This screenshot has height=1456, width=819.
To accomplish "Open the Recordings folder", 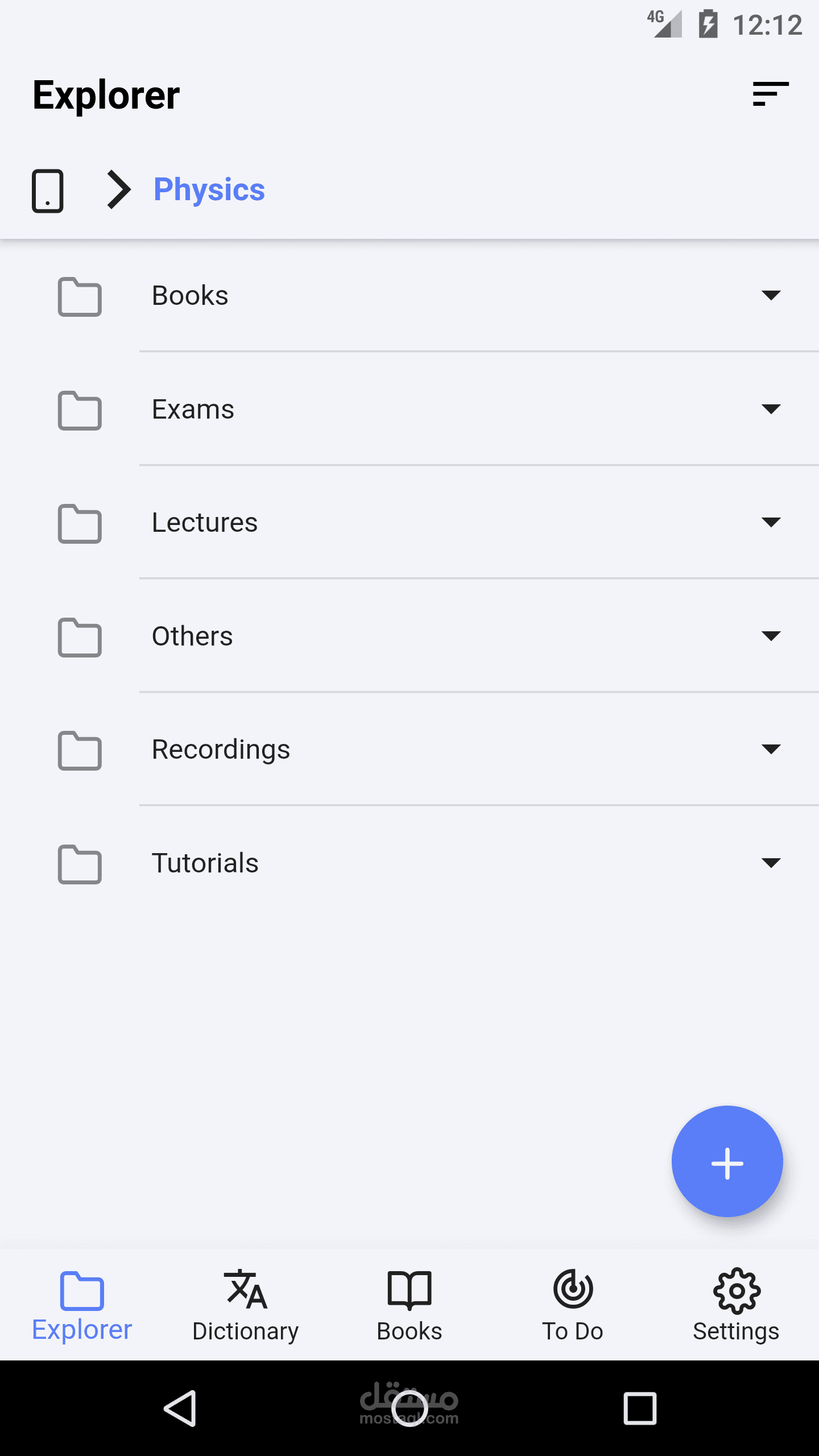I will point(221,750).
